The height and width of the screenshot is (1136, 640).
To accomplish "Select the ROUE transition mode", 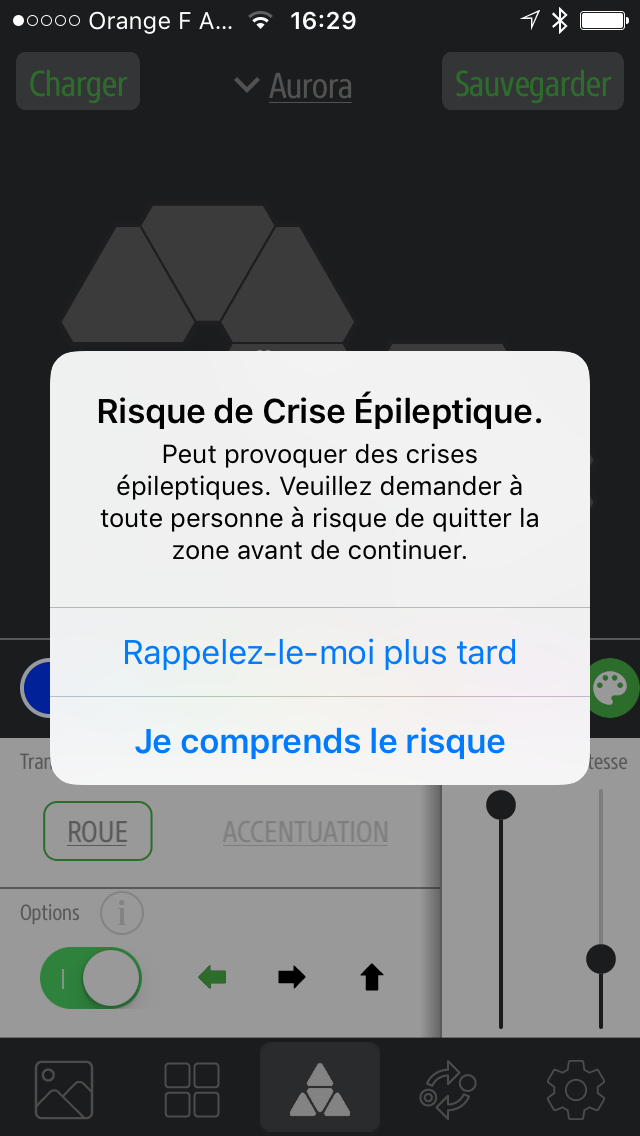I will (98, 831).
